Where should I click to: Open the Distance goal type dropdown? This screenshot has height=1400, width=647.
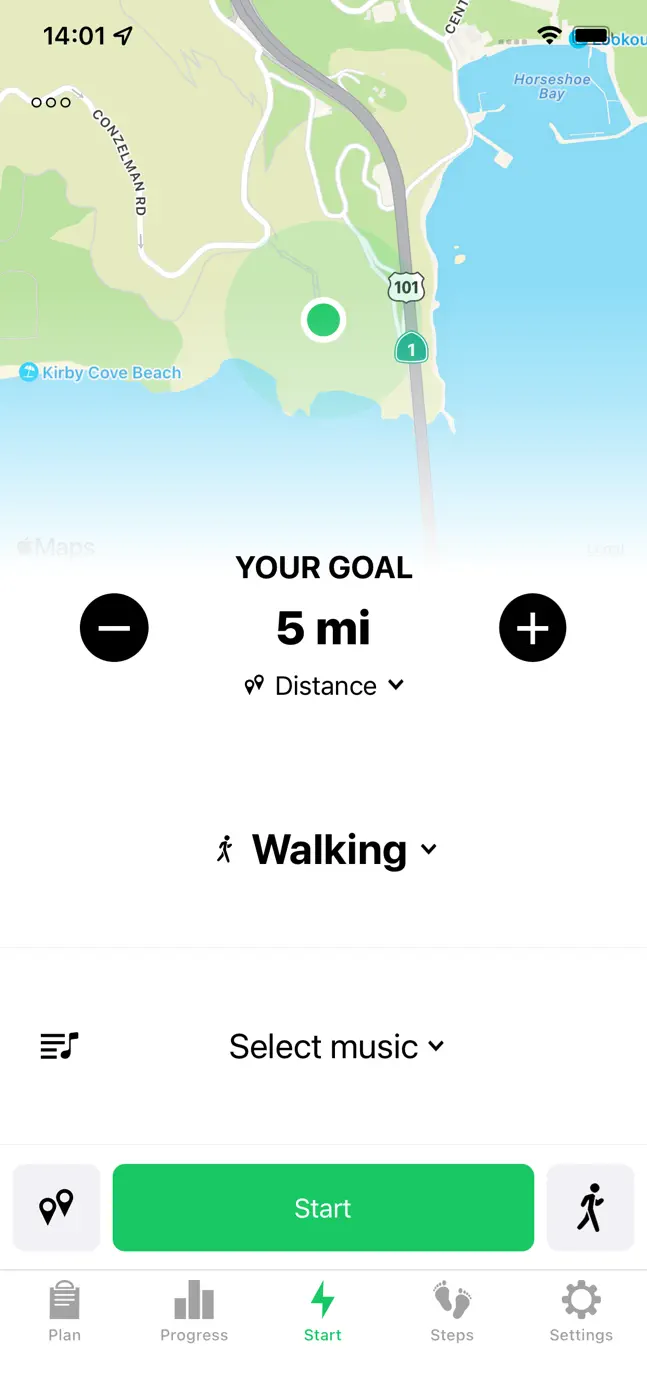point(324,686)
